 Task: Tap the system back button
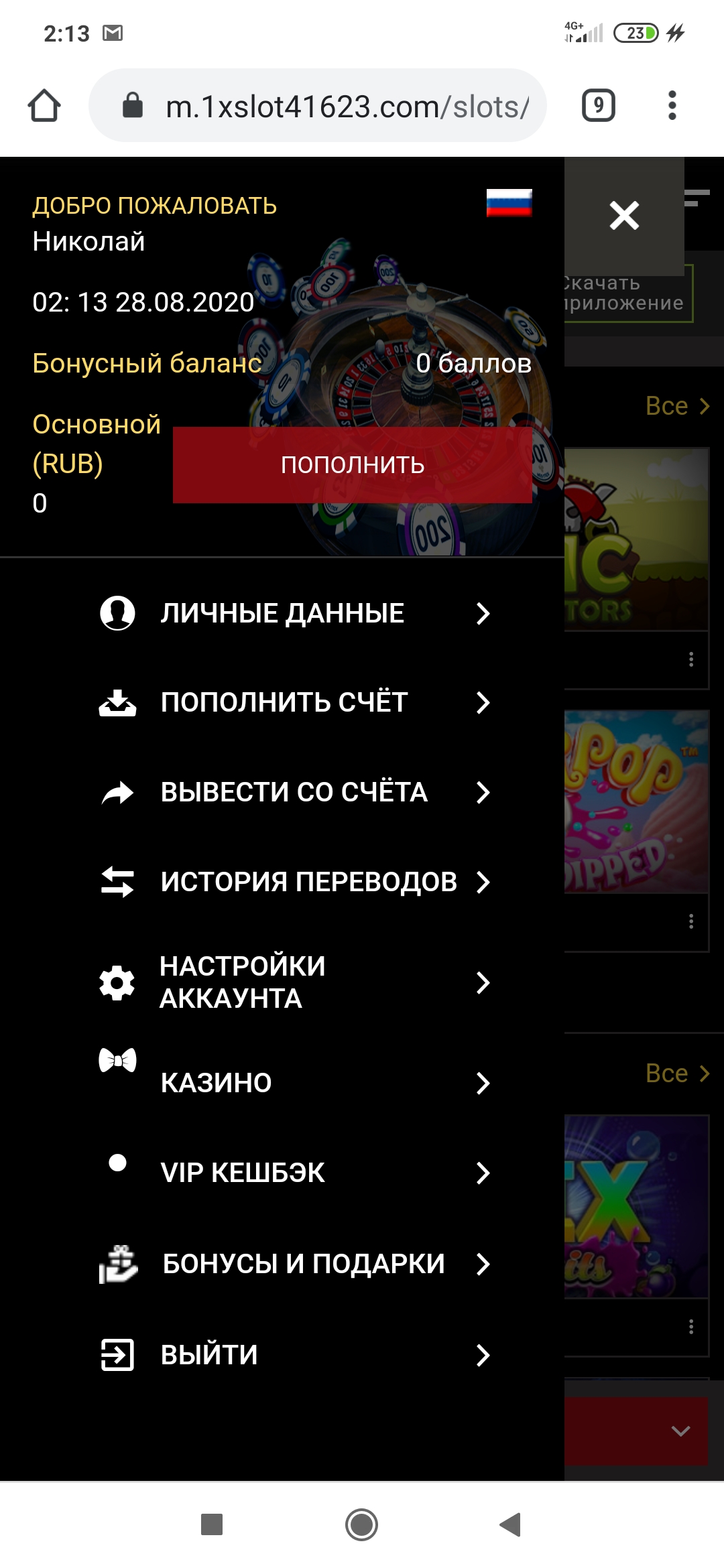coord(511,1524)
